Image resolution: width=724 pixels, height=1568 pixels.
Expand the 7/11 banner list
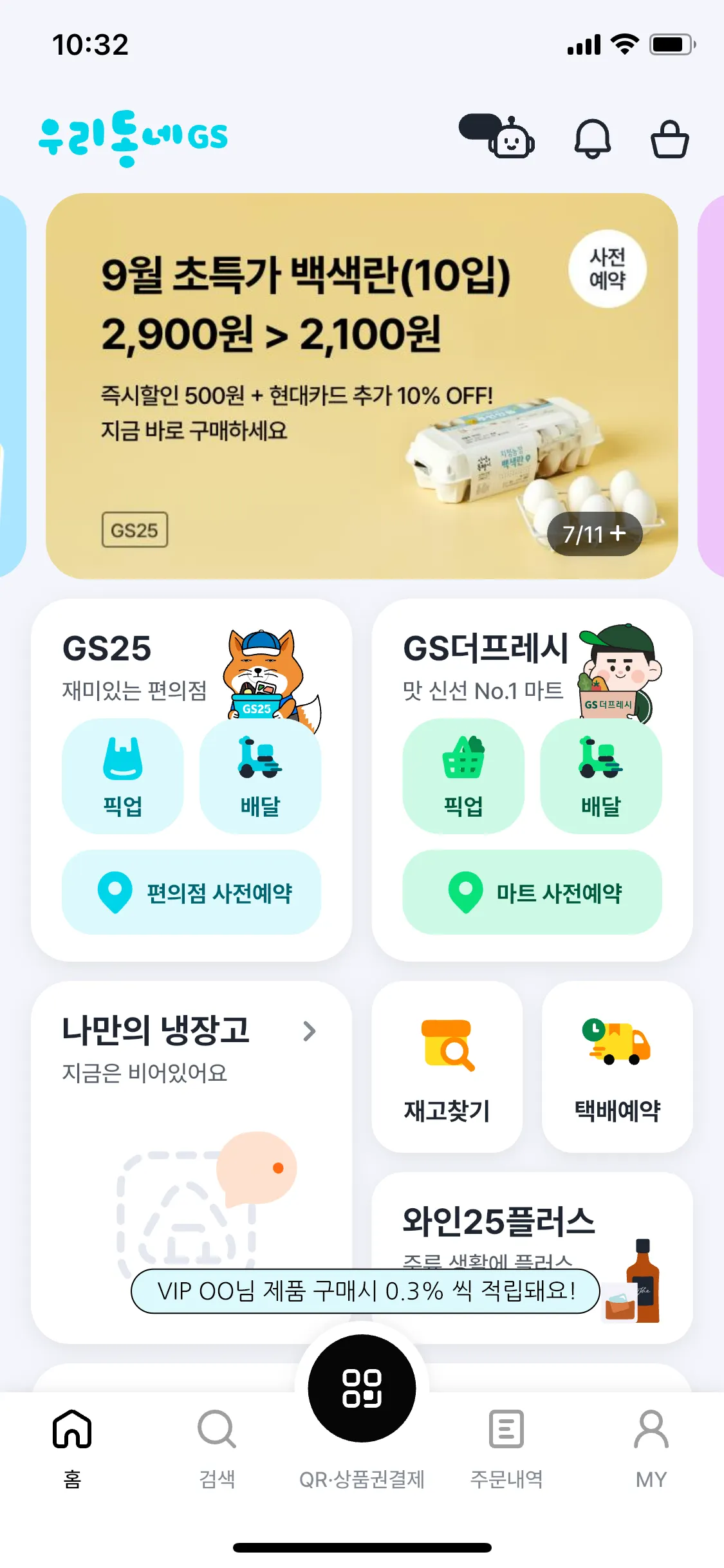click(x=594, y=534)
